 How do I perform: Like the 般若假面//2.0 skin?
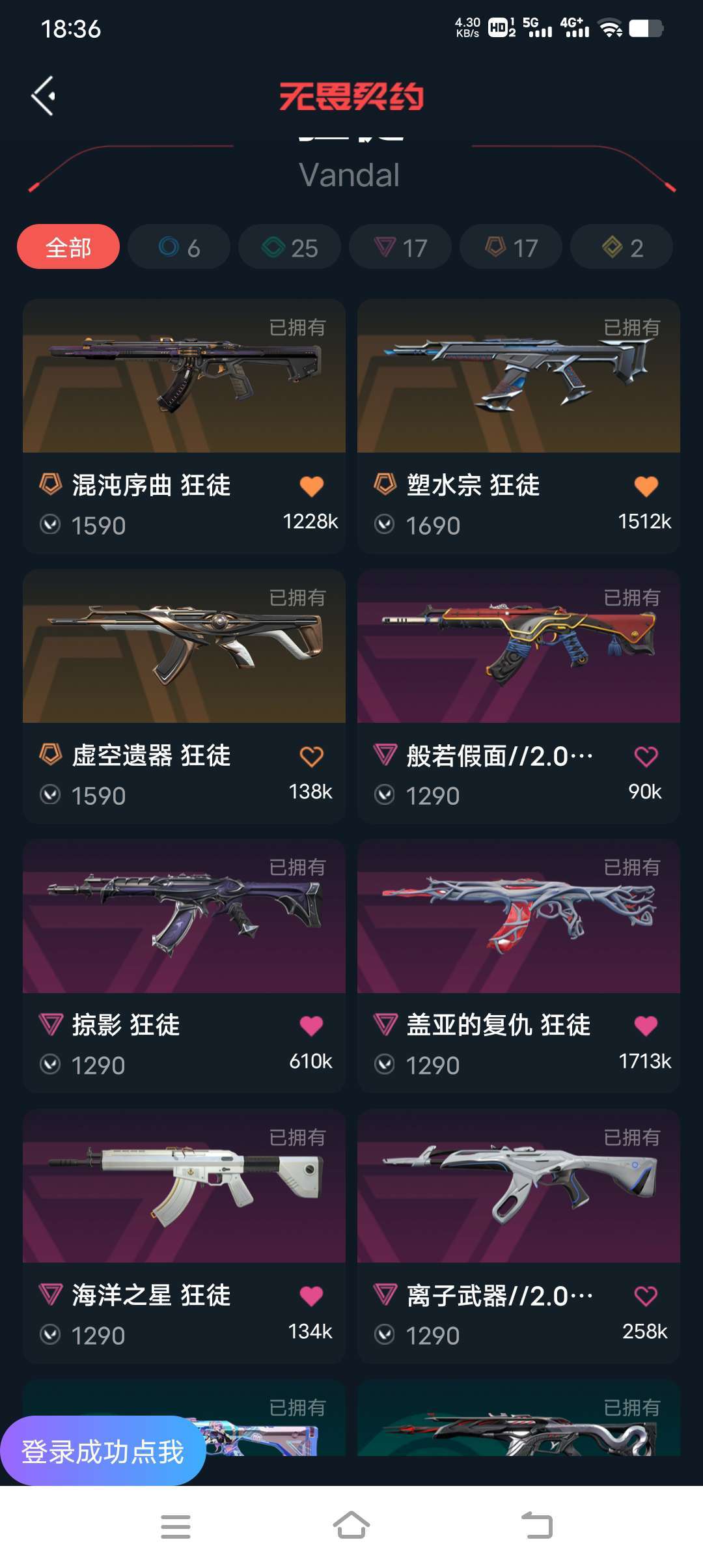(x=646, y=757)
